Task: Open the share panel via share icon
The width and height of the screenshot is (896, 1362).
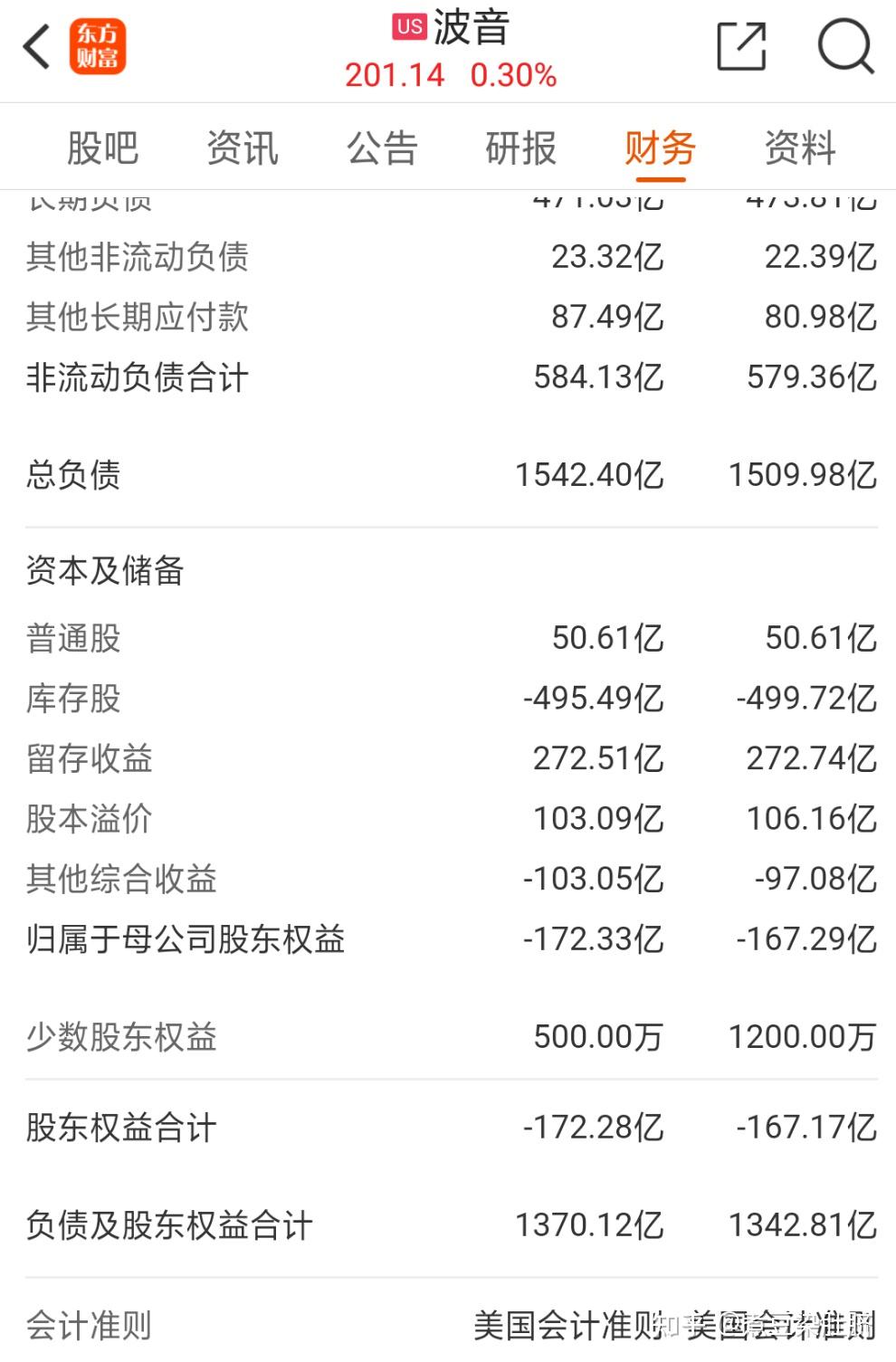Action: coord(740,47)
